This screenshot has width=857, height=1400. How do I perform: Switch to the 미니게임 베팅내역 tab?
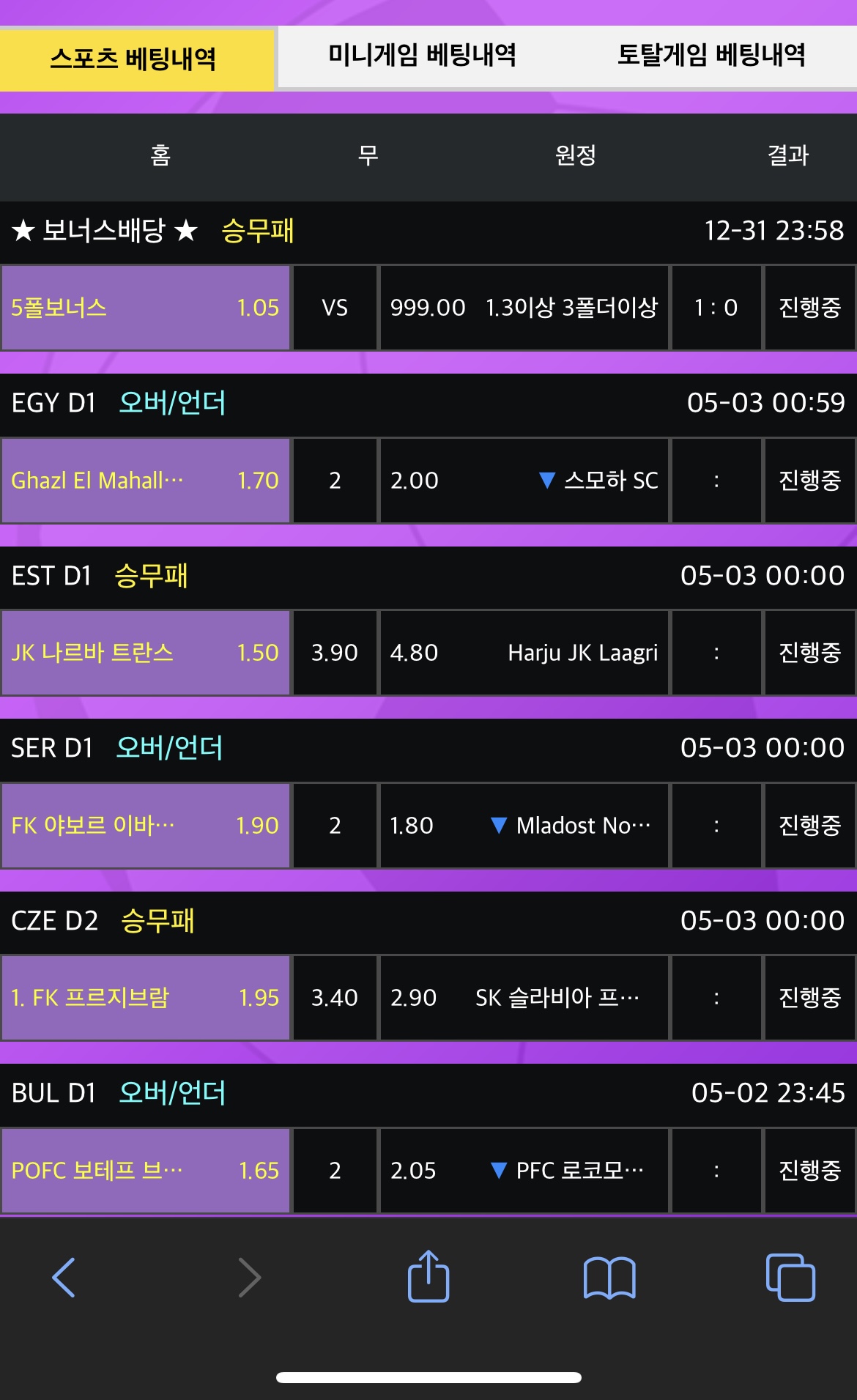point(422,57)
